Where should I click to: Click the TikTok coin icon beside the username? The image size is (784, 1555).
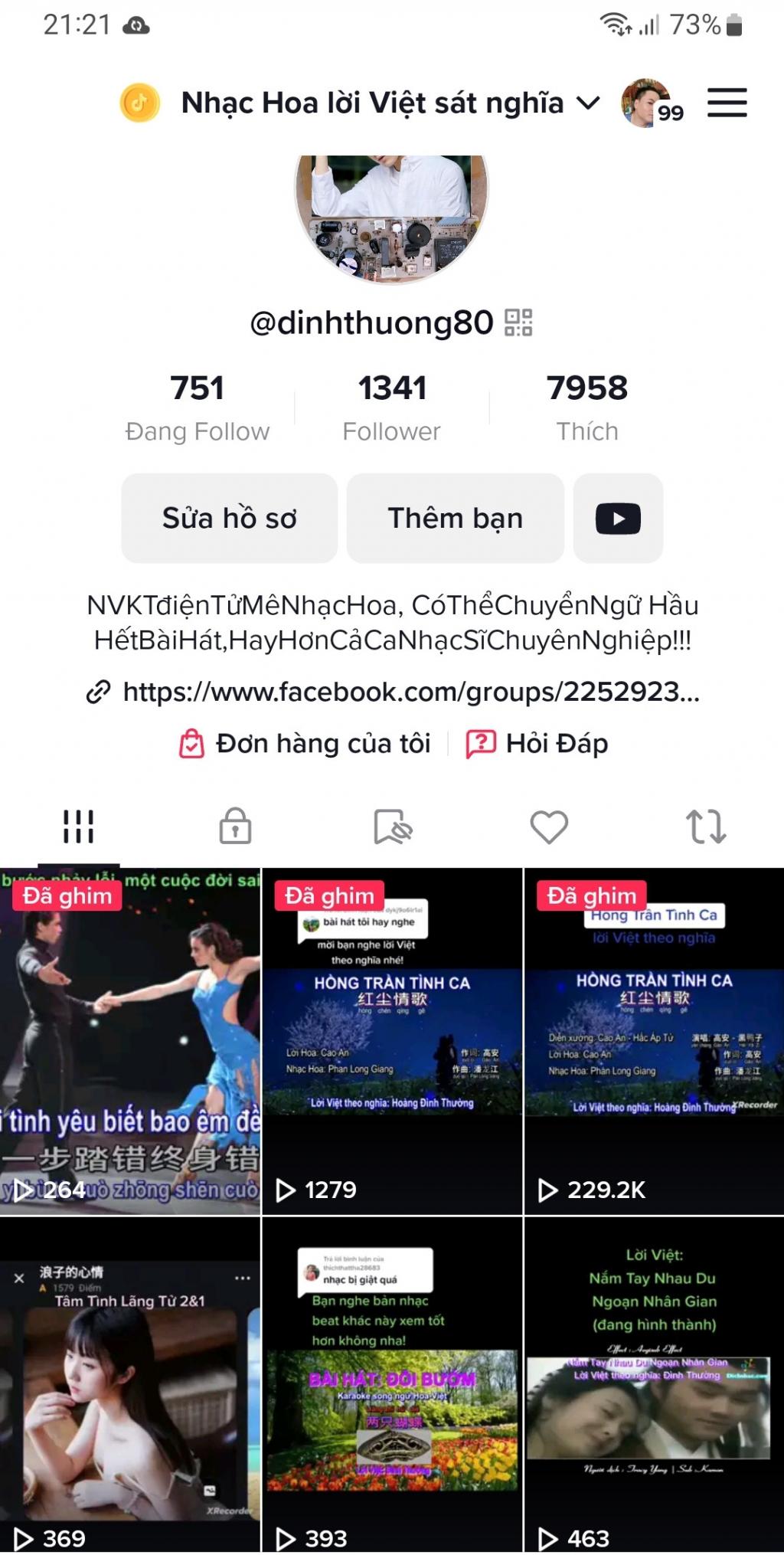click(138, 102)
